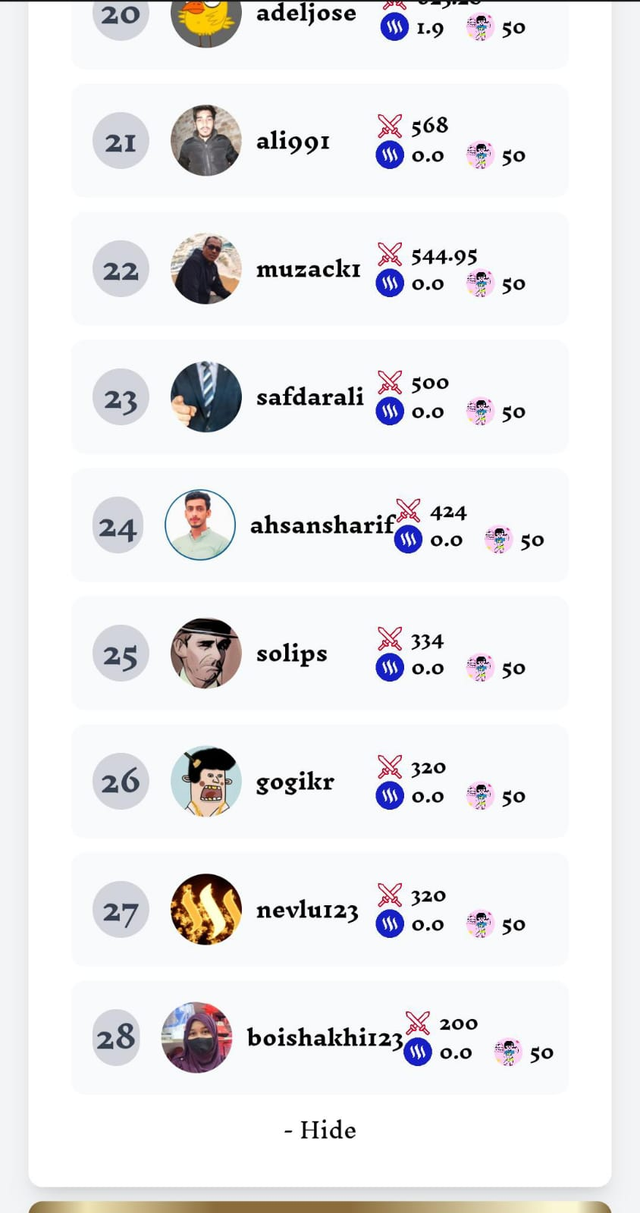View solips in the leaderboard
Viewport: 640px width, 1213px height.
pyautogui.click(x=292, y=653)
